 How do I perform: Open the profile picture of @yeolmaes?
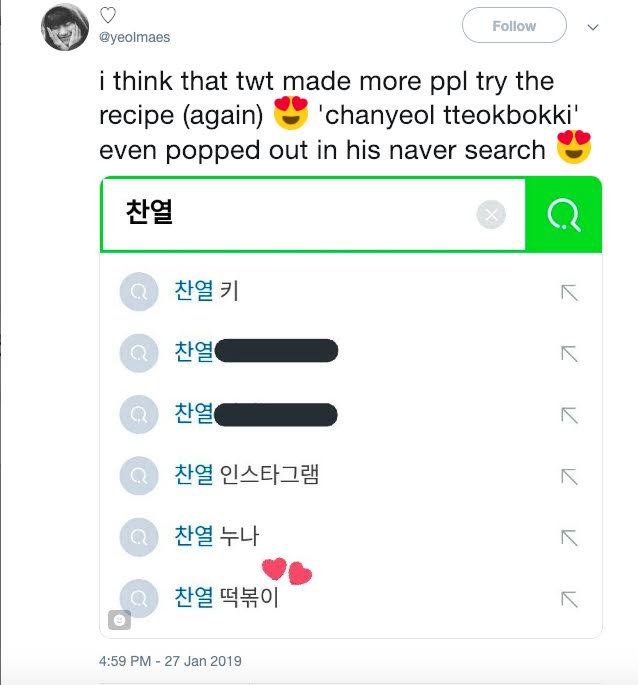pos(65,27)
